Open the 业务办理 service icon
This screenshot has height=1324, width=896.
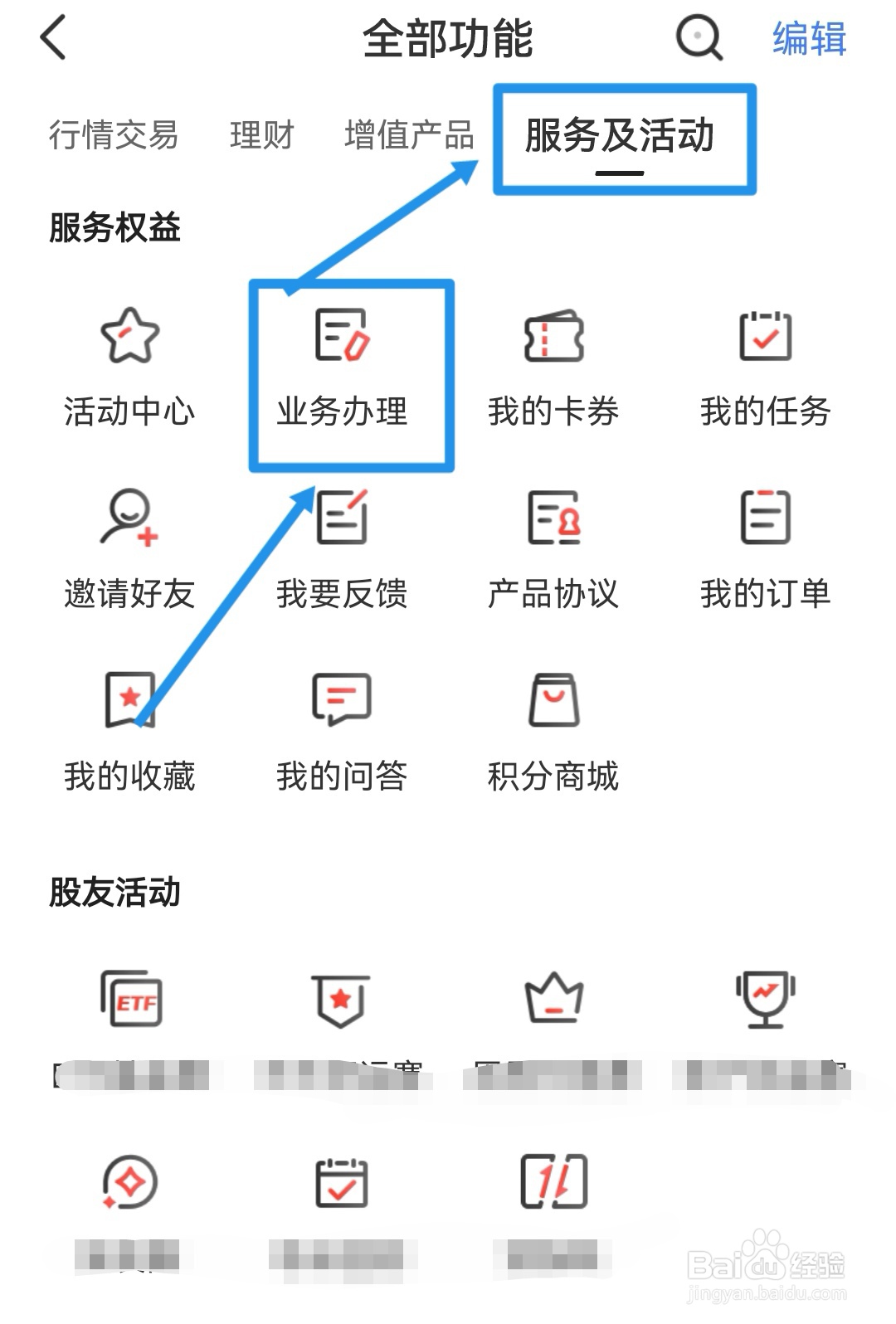pos(340,336)
